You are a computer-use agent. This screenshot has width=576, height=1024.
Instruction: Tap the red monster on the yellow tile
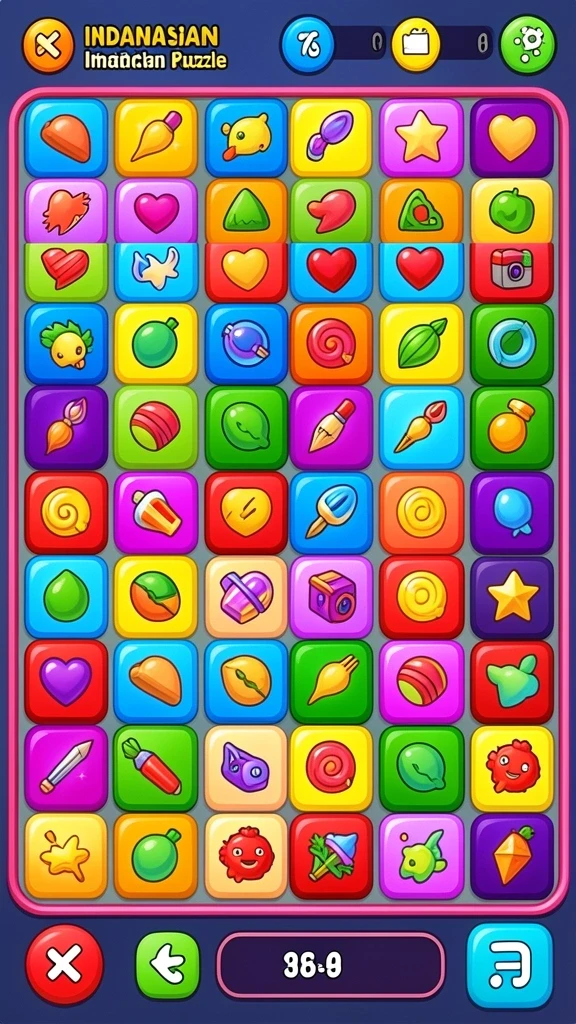pos(512,768)
